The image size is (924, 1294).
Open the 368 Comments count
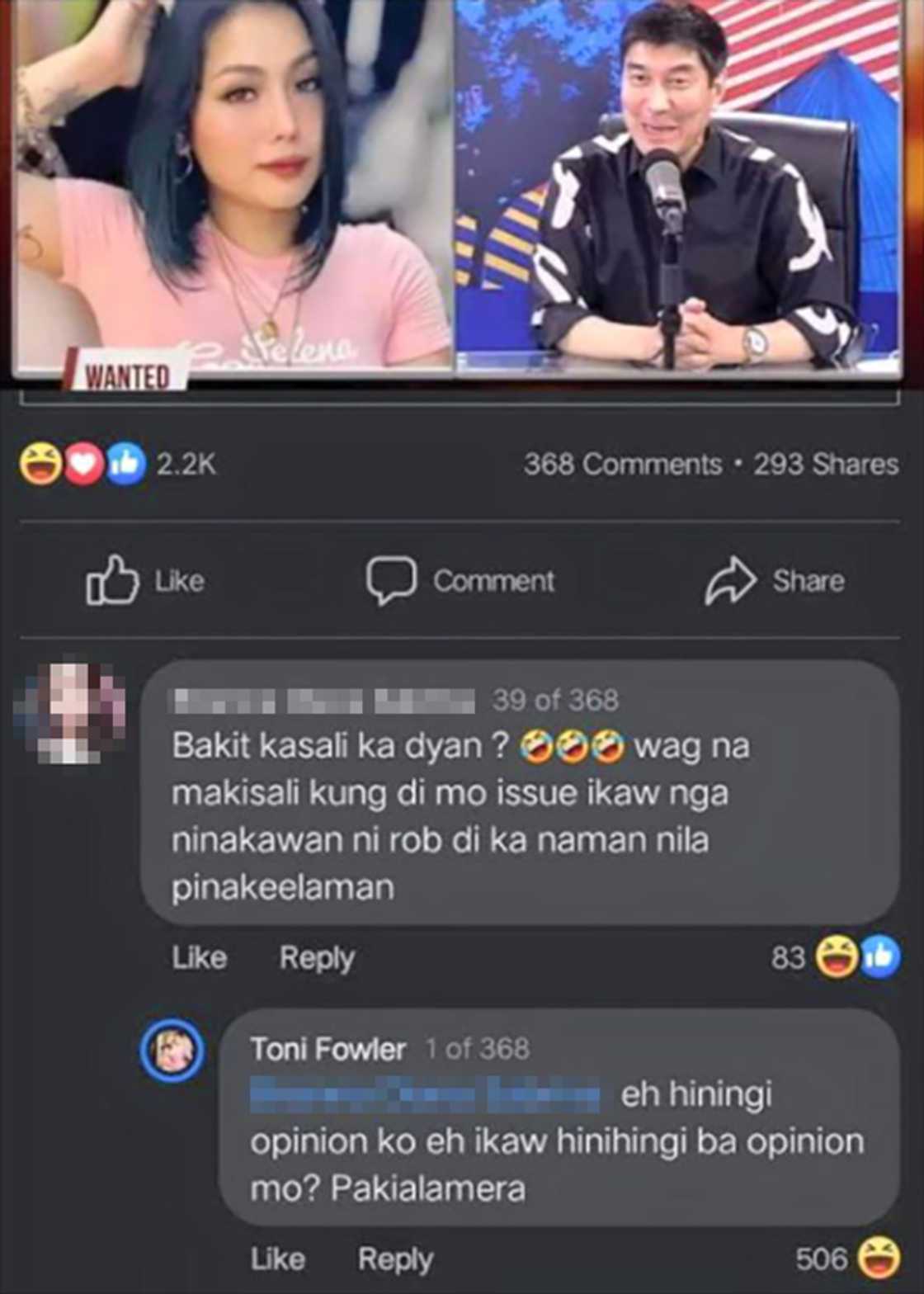tap(622, 465)
